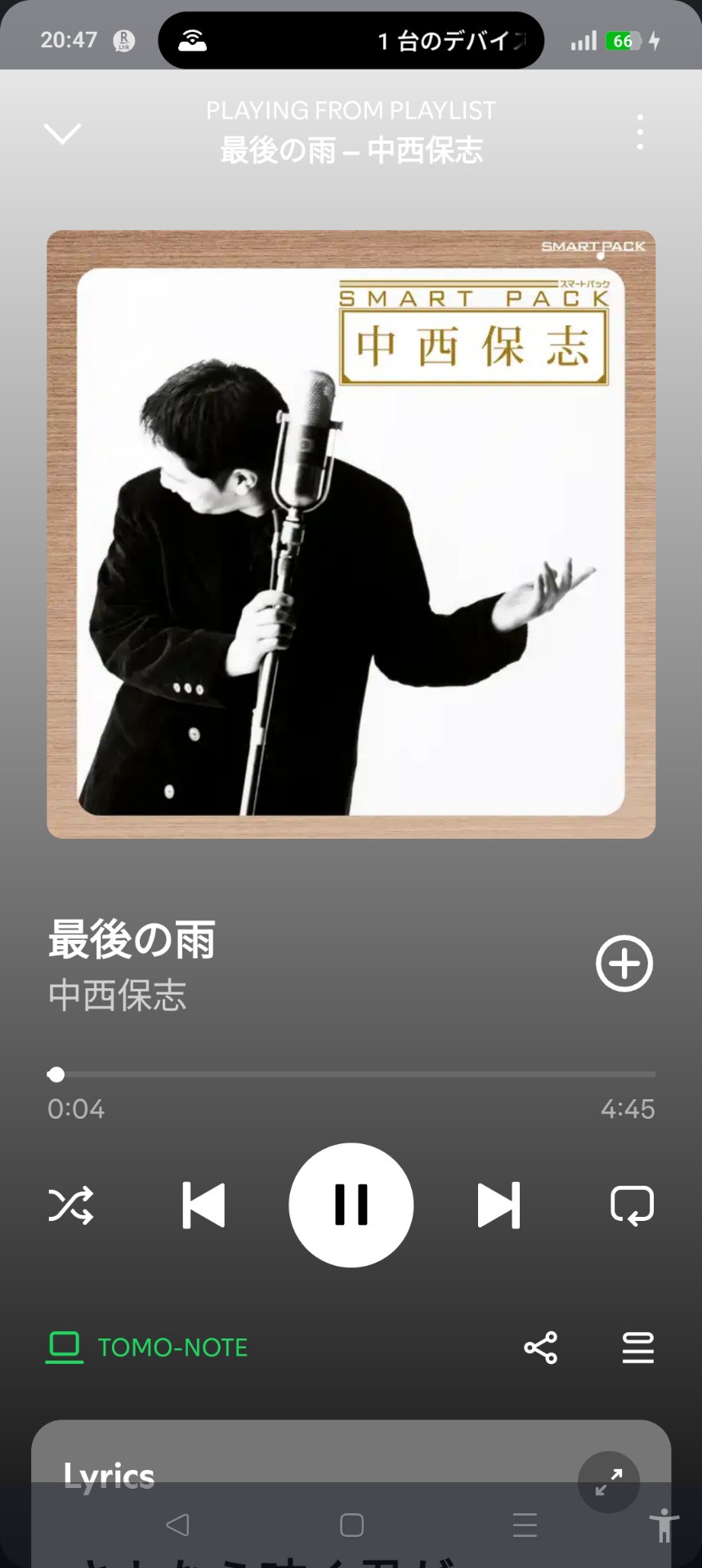This screenshot has height=1568, width=702.
Task: Expand the Lyrics card to fullscreen
Action: 609,1481
